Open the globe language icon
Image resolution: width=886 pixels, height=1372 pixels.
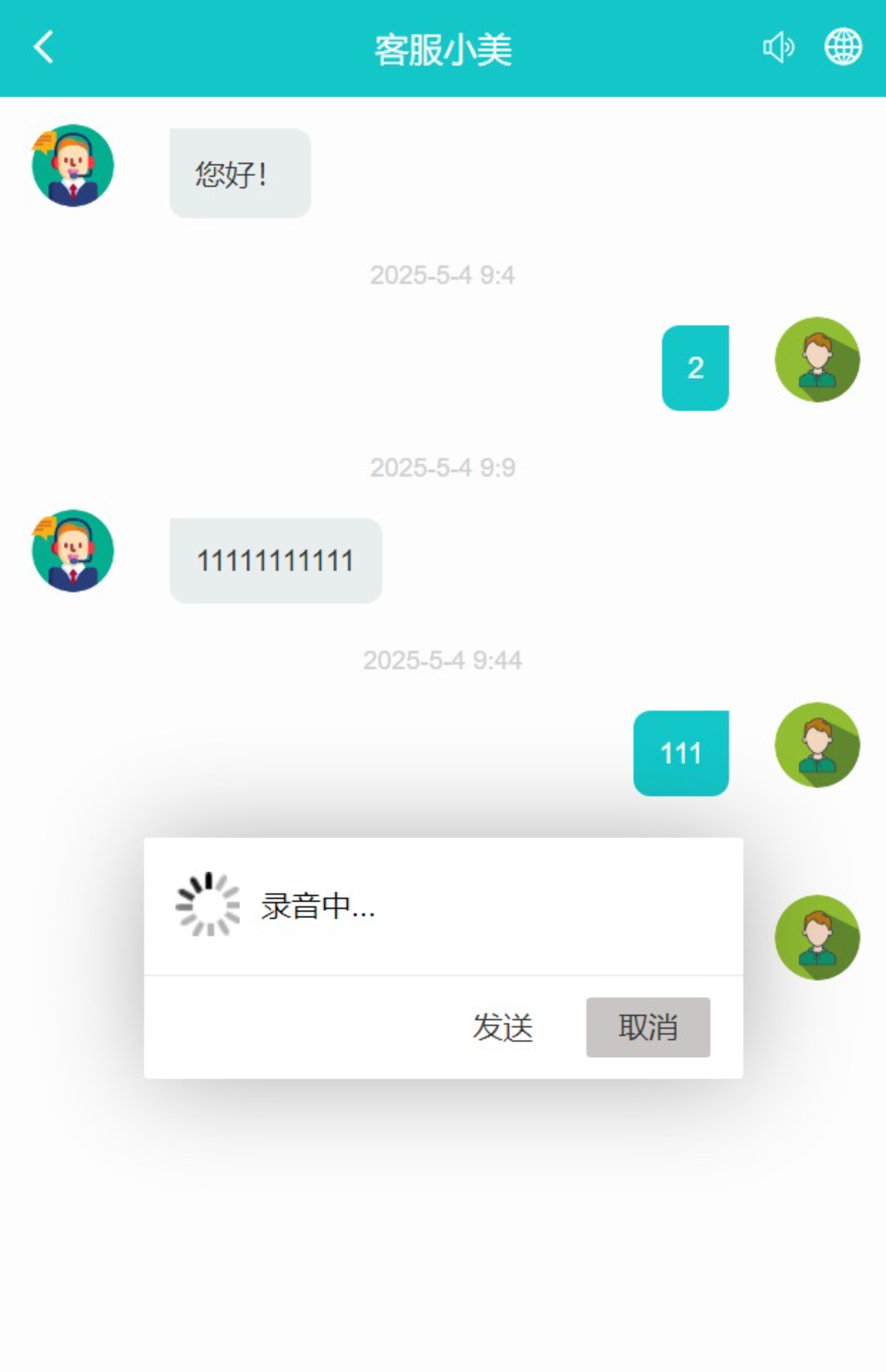[843, 47]
